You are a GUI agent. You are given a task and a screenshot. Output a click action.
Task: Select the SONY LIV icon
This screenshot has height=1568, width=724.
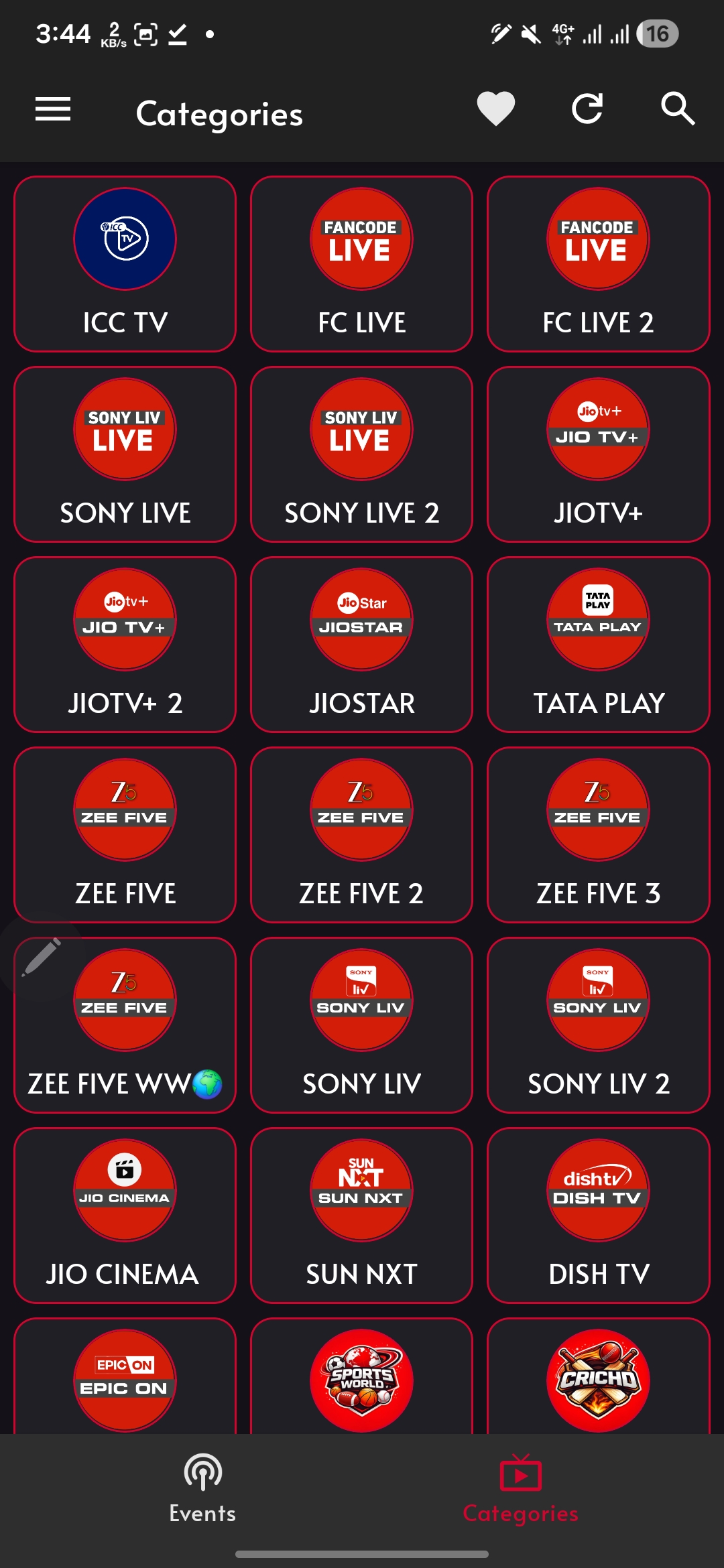(x=361, y=1000)
